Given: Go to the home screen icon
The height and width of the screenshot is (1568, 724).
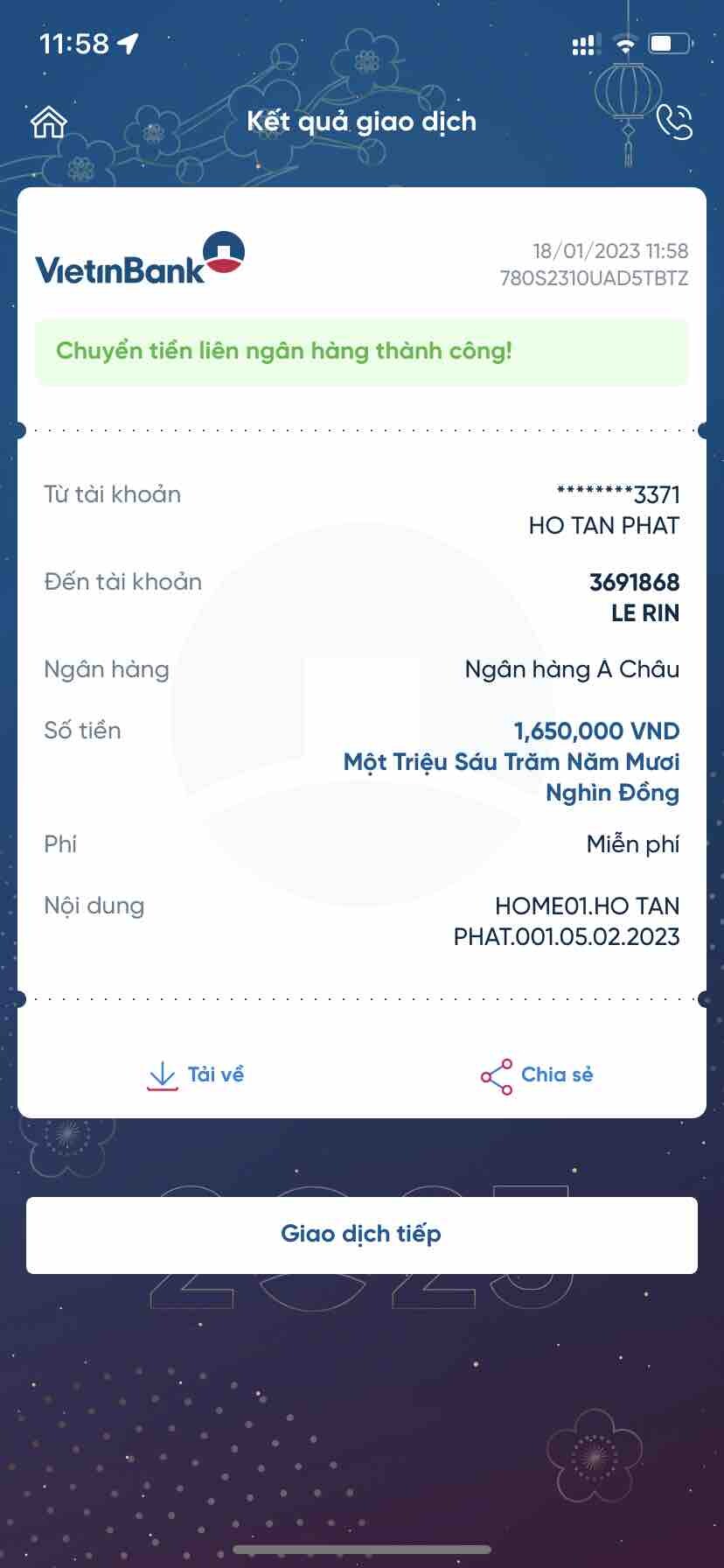Looking at the screenshot, I should pos(49,122).
